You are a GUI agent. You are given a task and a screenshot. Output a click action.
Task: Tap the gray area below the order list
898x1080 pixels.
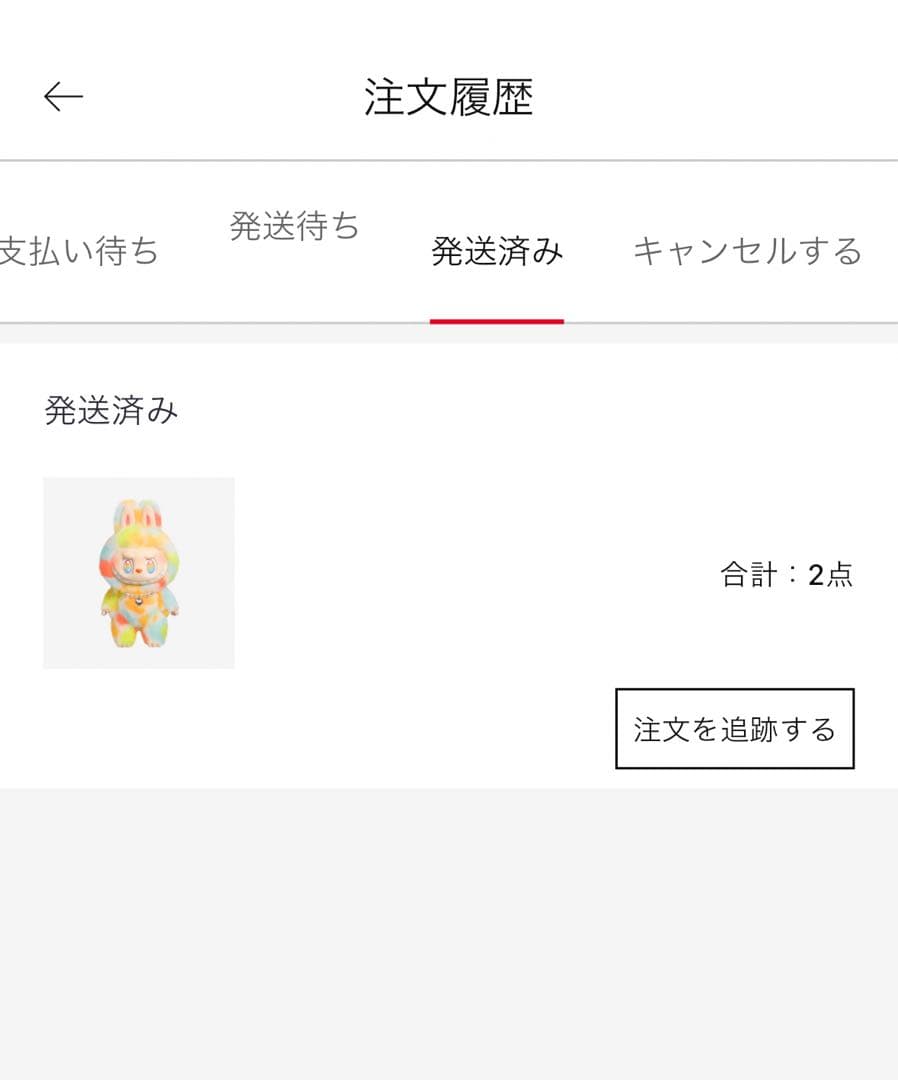point(449,930)
